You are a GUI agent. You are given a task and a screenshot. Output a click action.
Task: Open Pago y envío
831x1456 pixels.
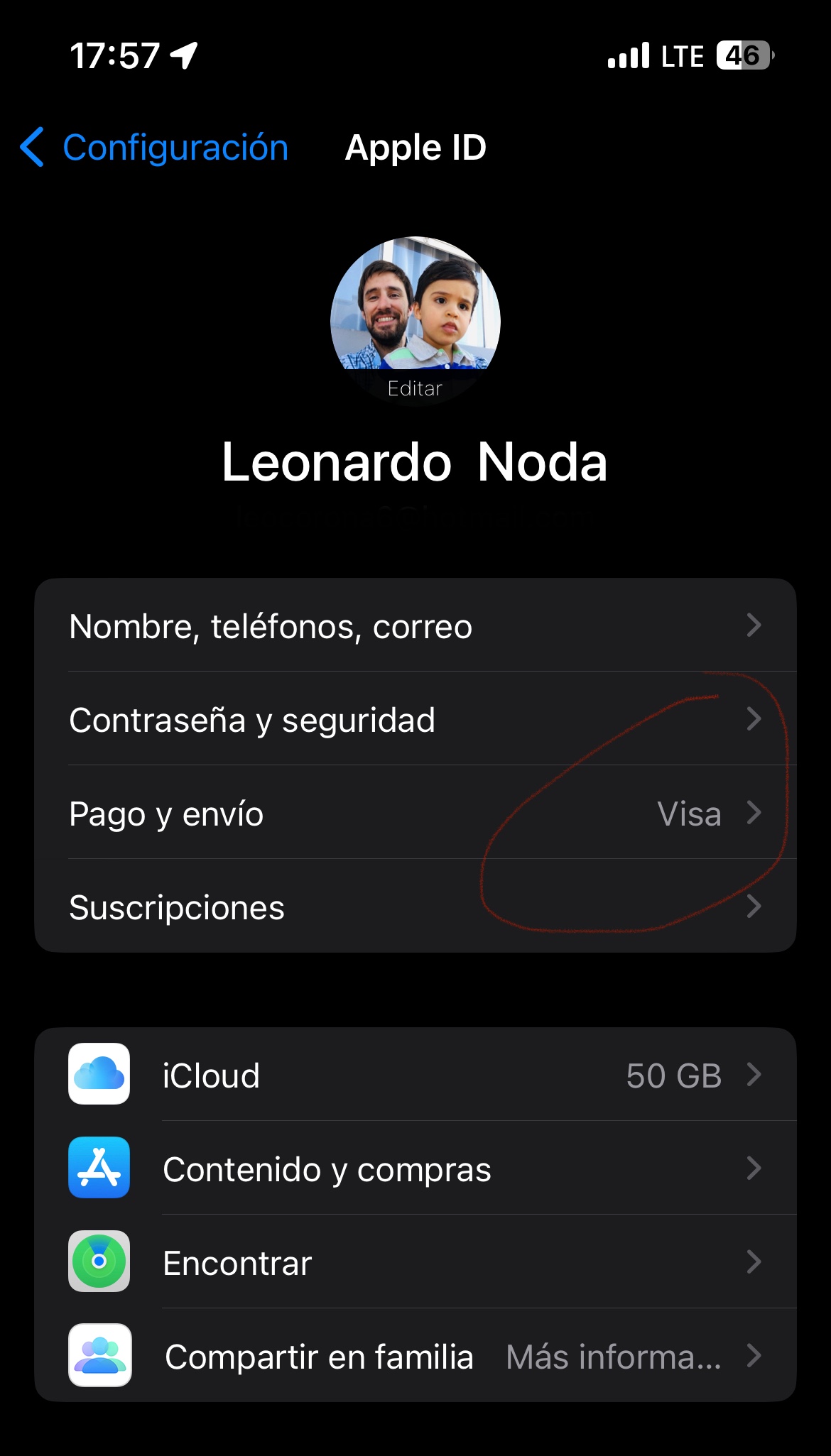point(415,813)
